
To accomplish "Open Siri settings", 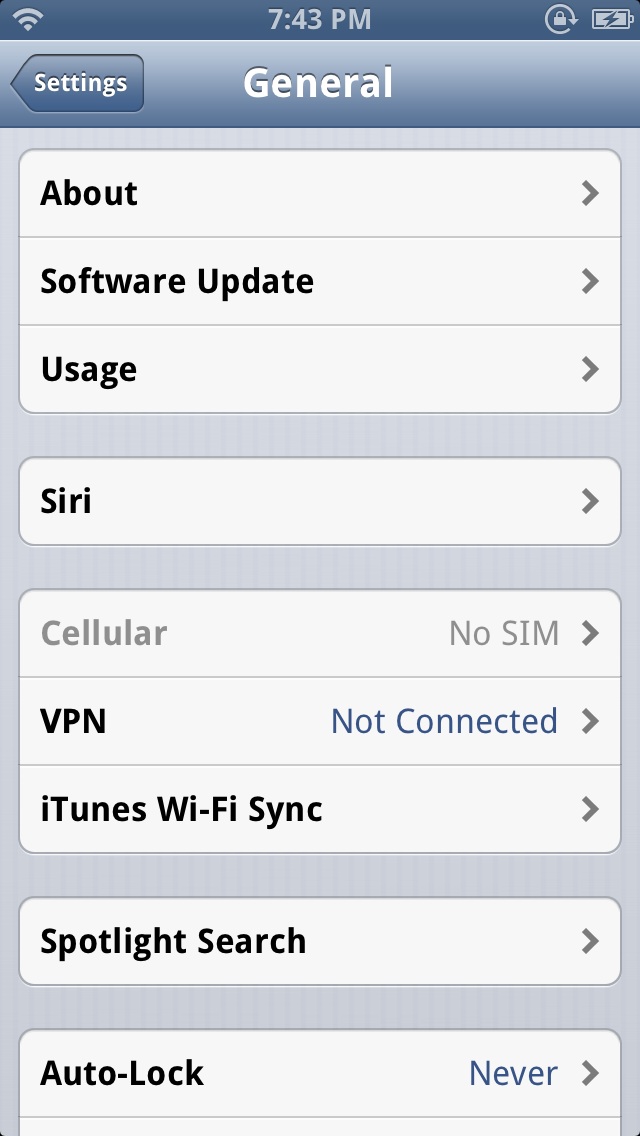I will (320, 501).
